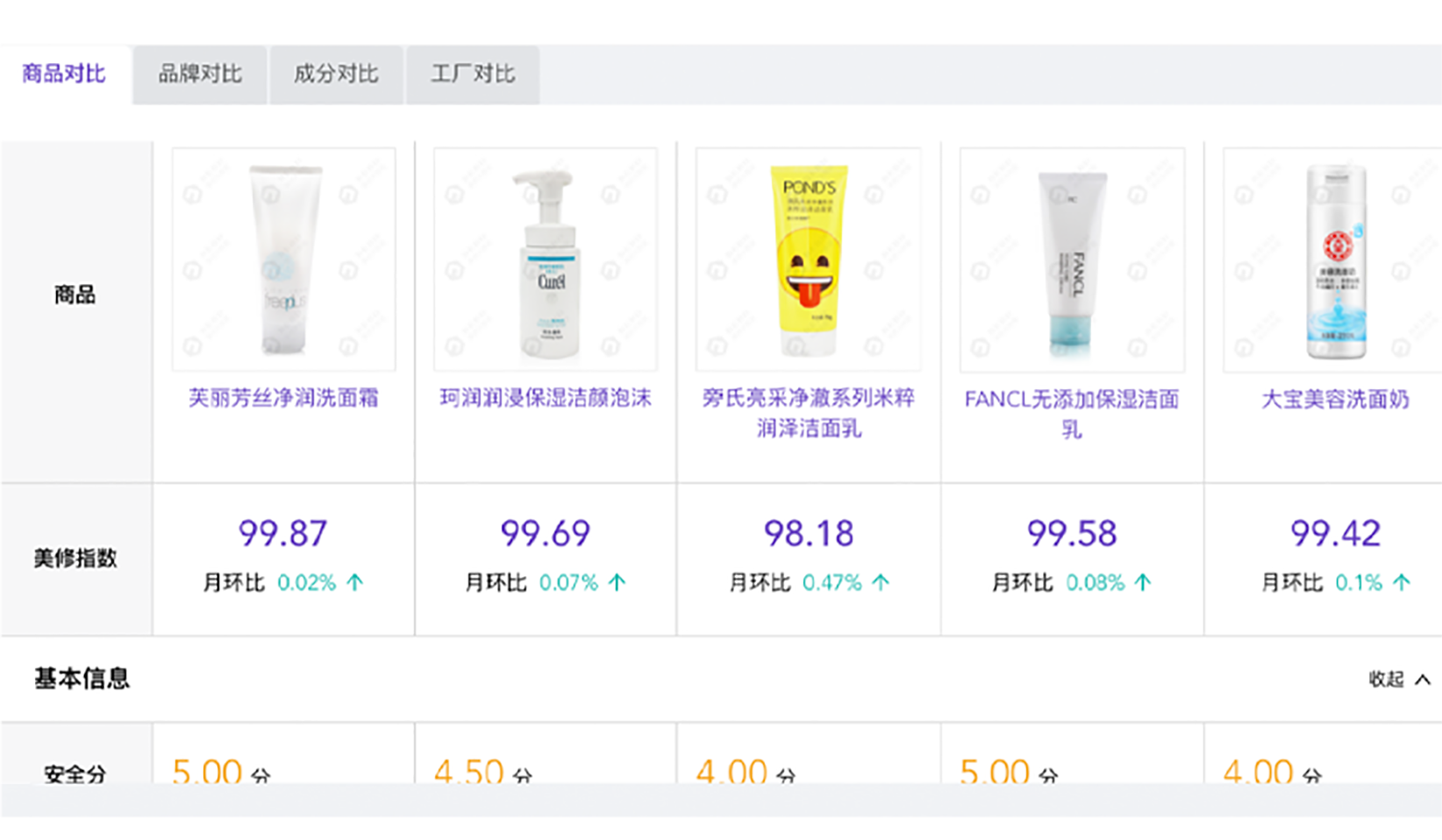Open the 珂润润浸保湿洁颜泡沫 link
Viewport: 1442px width, 840px height.
[545, 398]
